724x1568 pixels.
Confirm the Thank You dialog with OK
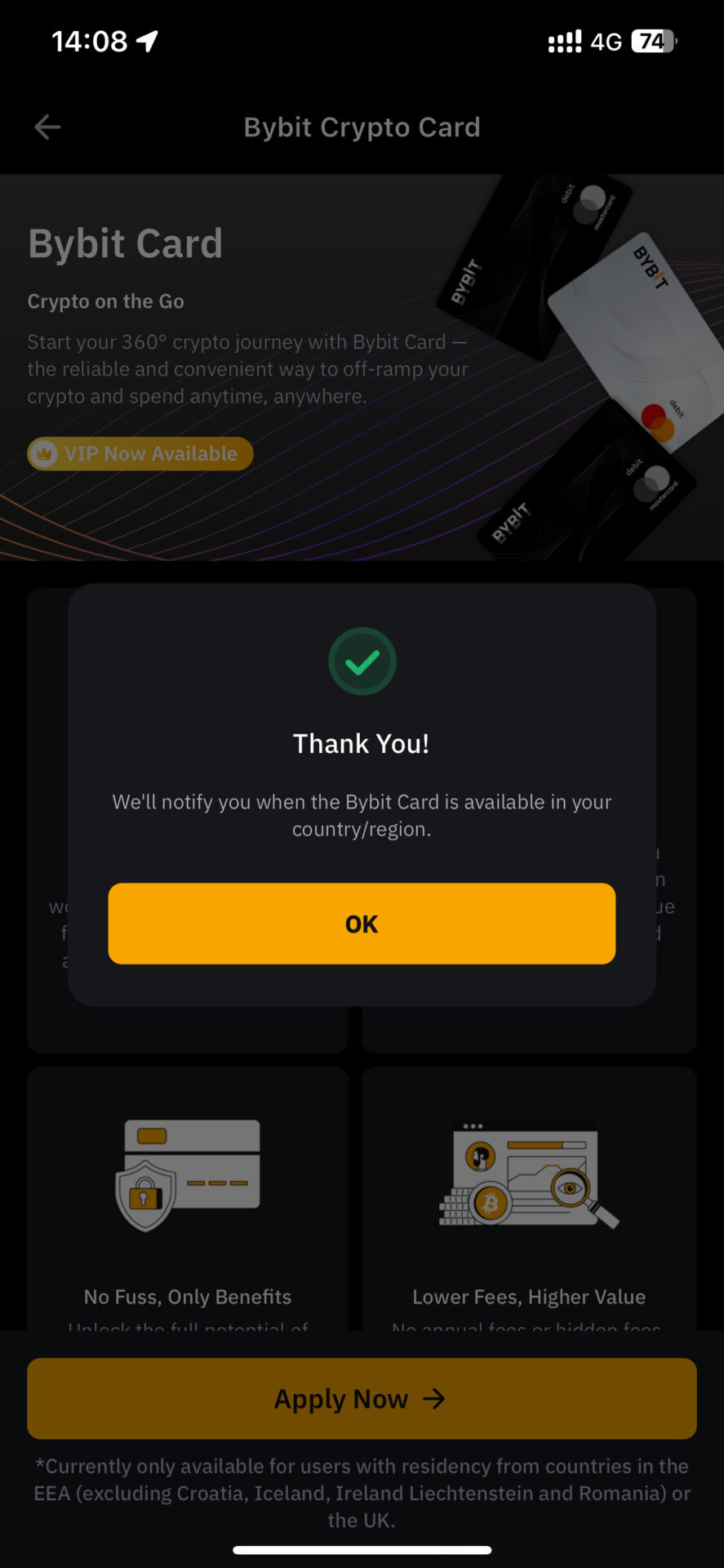362,924
